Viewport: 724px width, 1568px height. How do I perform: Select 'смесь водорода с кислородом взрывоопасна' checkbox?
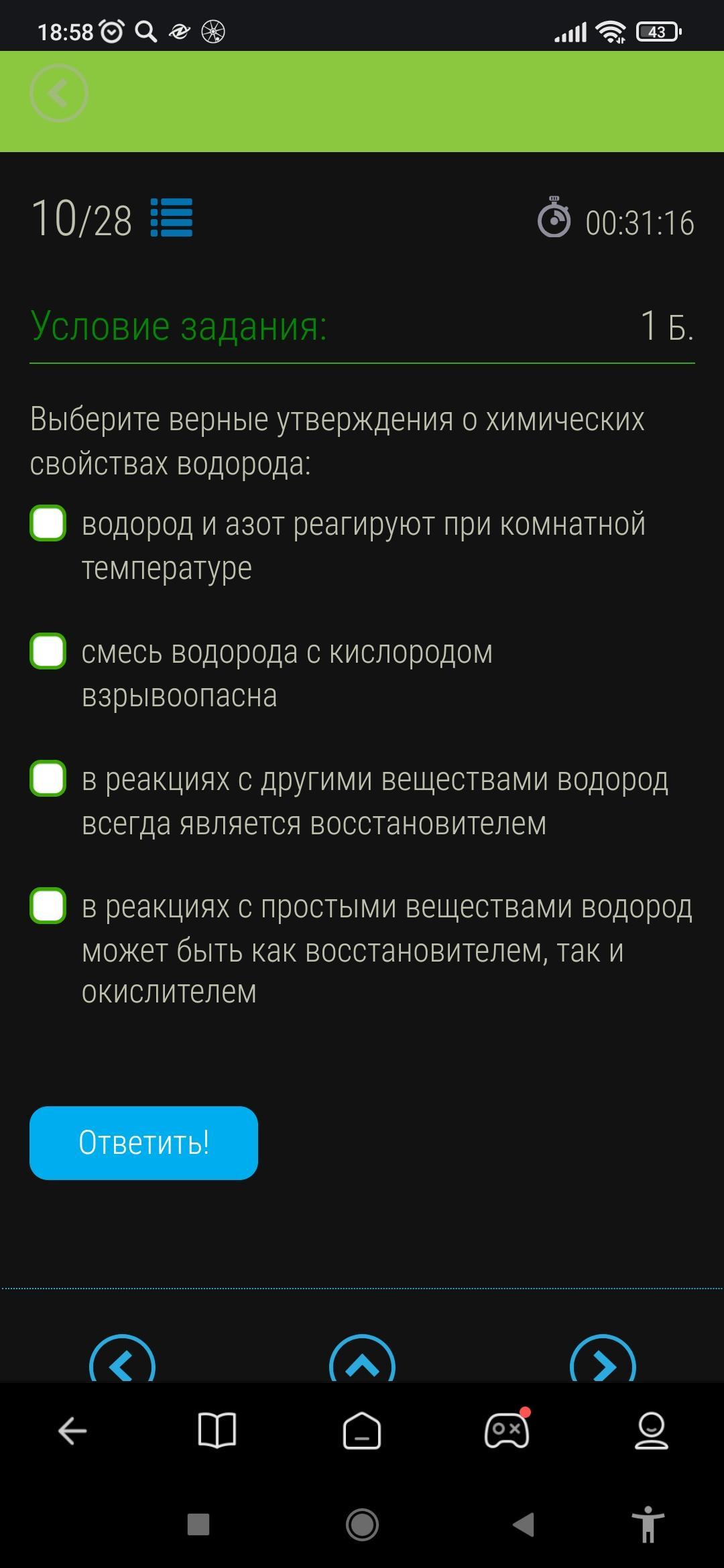click(48, 651)
